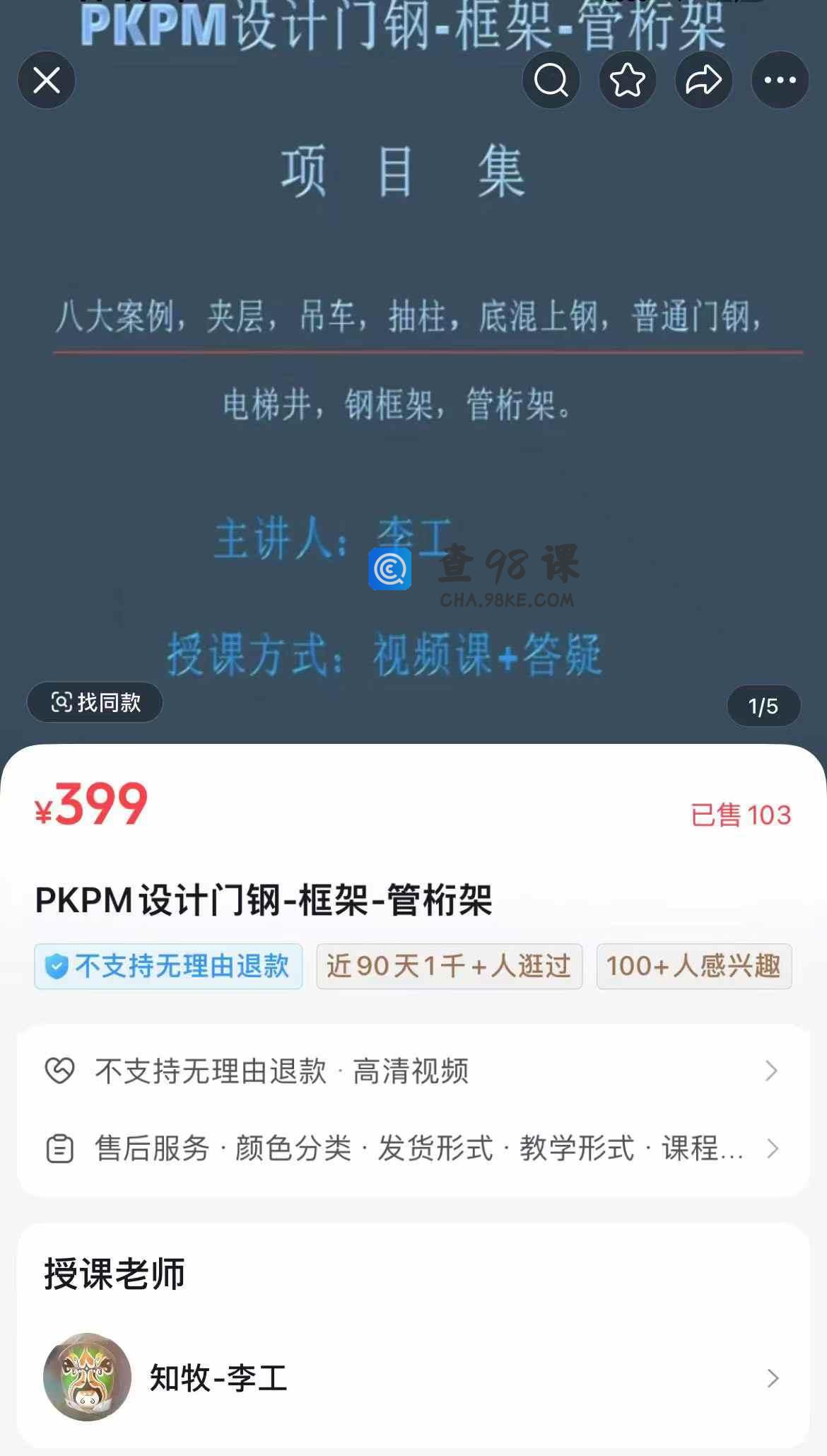Expand the 售后服务 · 颜色分类 details row

click(413, 1148)
